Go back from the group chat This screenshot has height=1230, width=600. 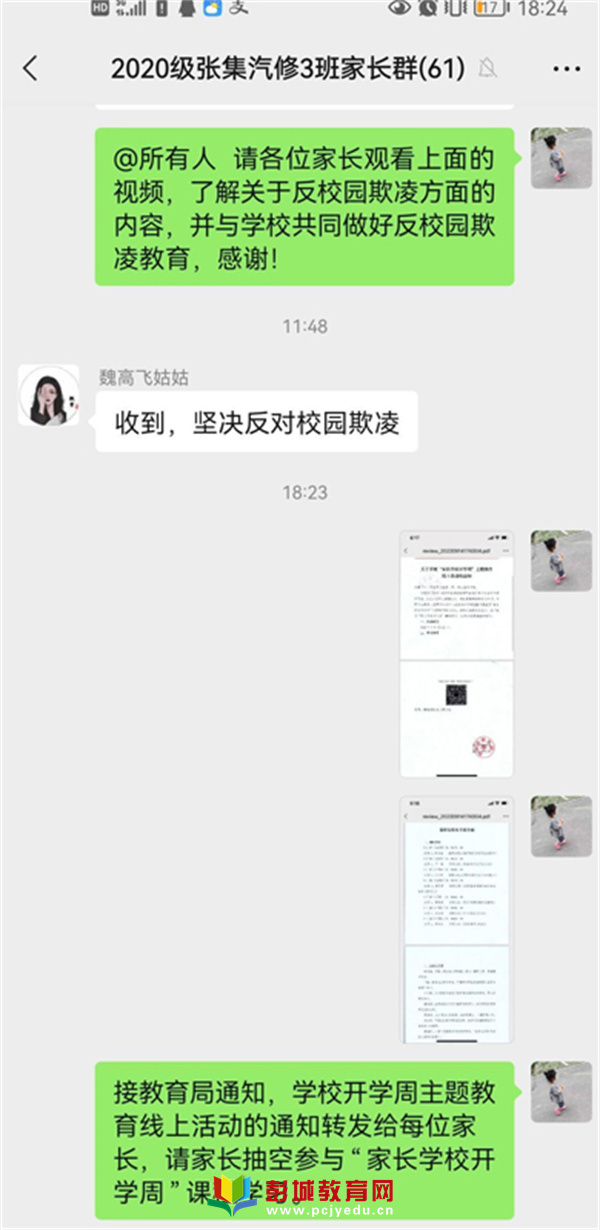tap(30, 68)
